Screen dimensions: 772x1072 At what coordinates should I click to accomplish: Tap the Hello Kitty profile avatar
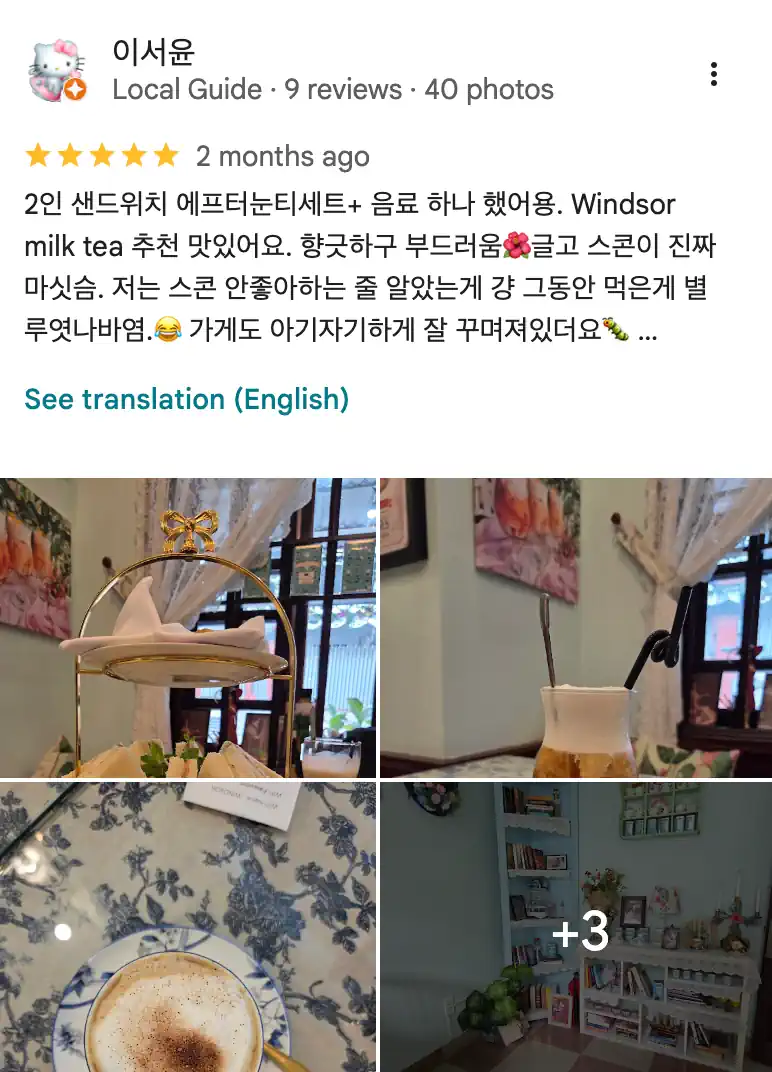(56, 71)
